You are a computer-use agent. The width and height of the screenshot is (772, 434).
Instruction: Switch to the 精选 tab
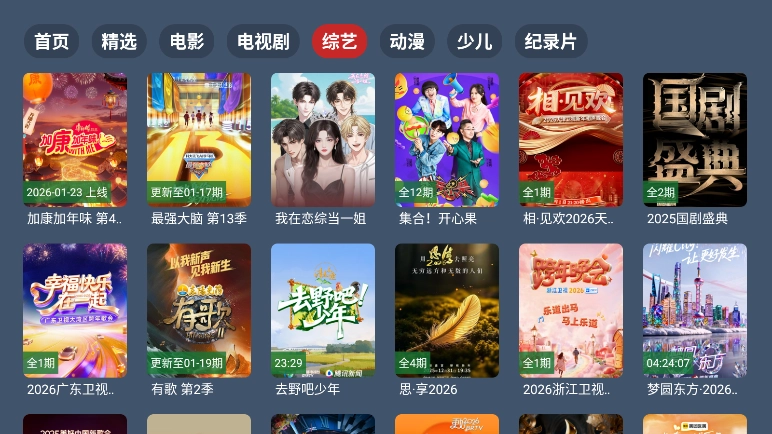(x=119, y=41)
